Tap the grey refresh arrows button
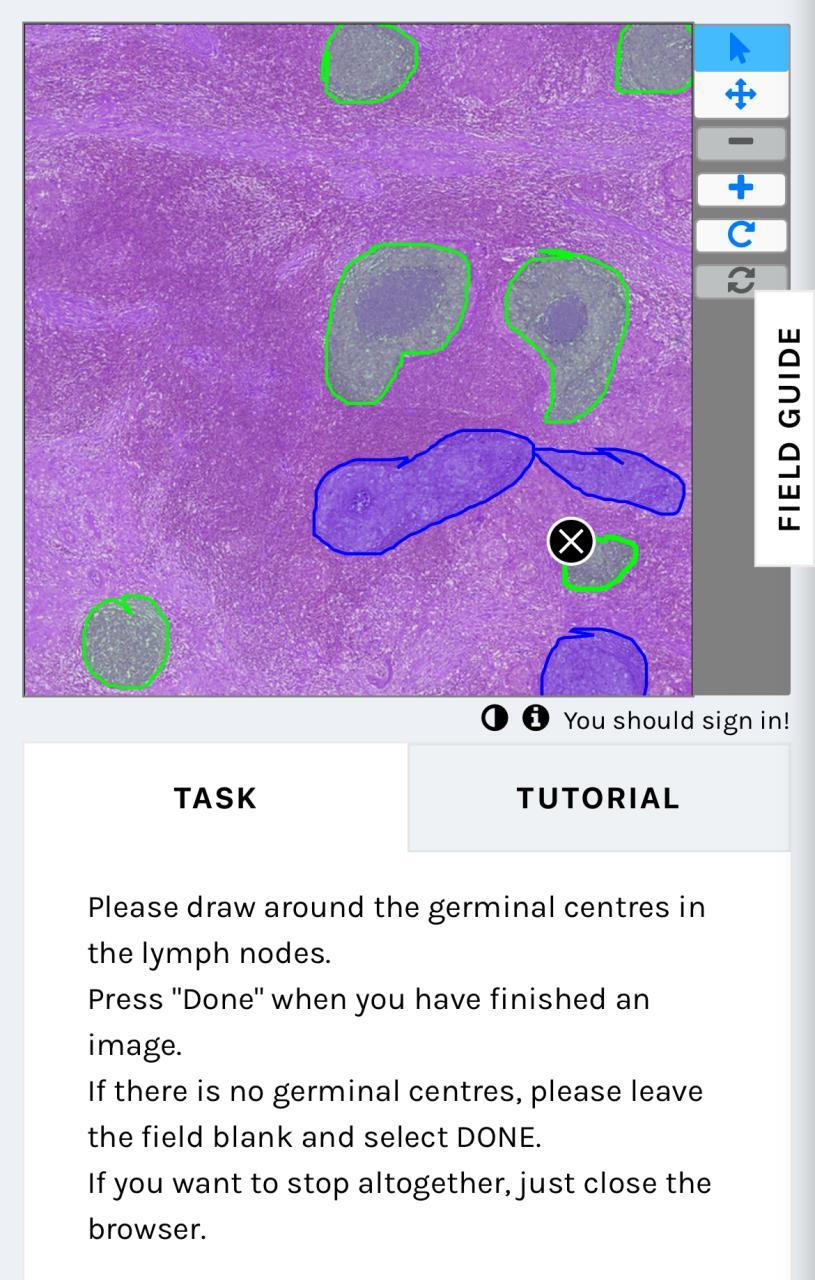Viewport: 815px width, 1280px height. (x=740, y=280)
